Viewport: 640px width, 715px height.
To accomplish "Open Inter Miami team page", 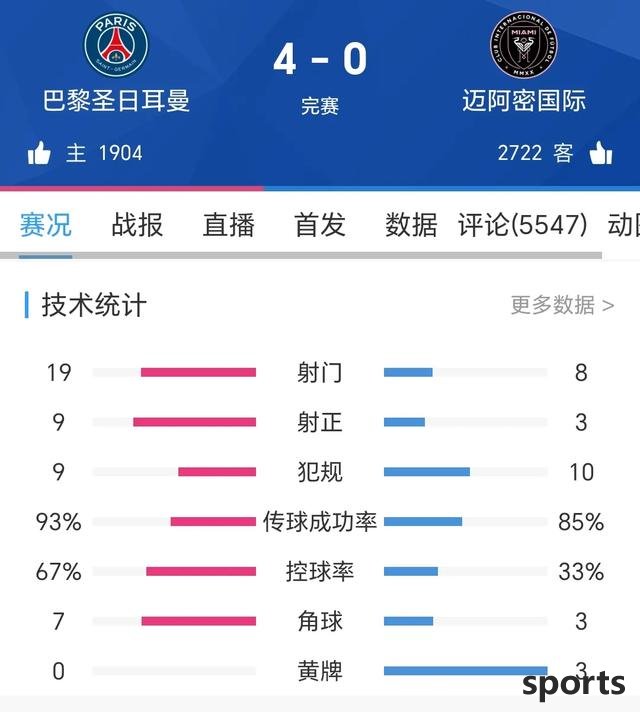I will (523, 45).
